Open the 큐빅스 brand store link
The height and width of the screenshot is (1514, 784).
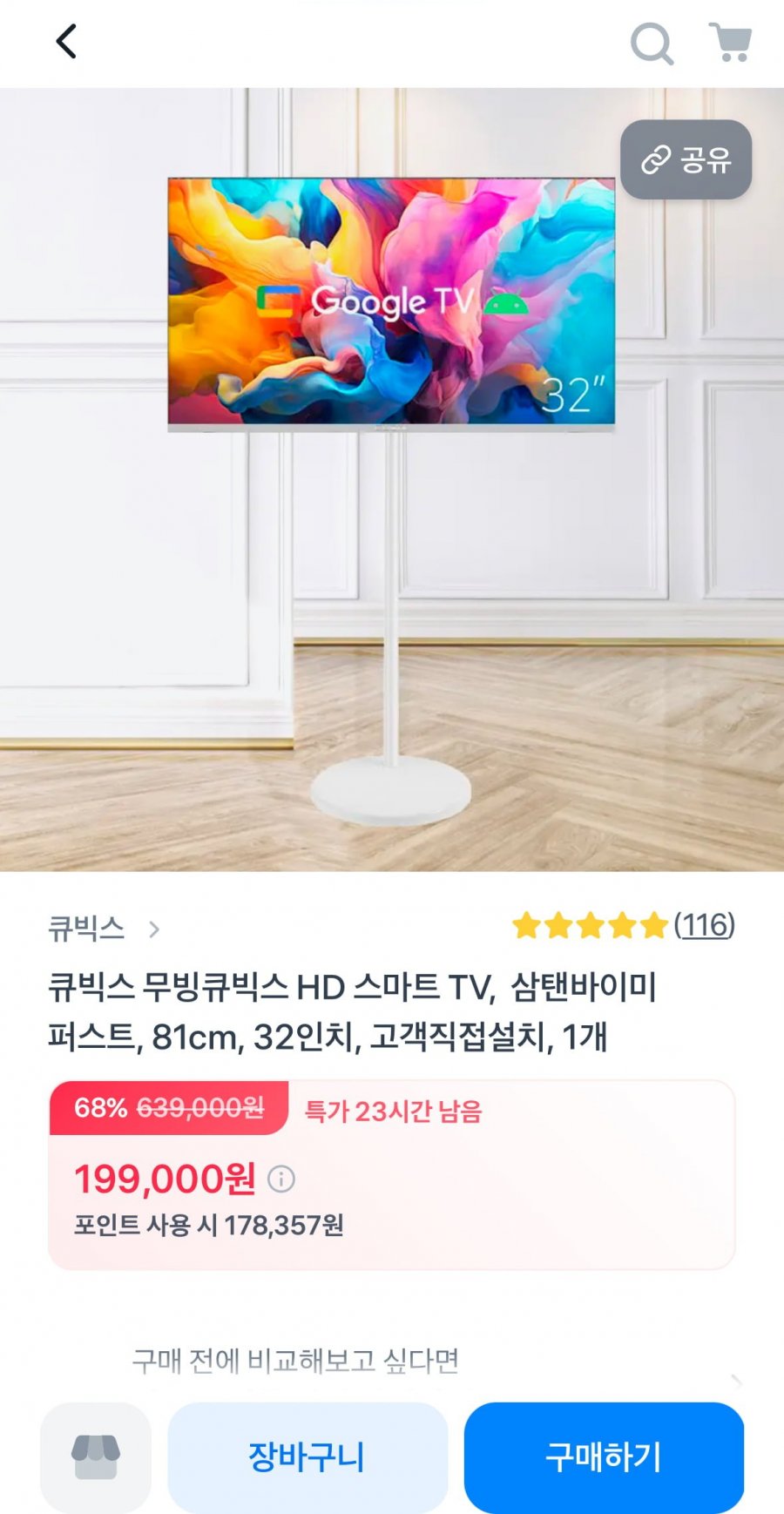pyautogui.click(x=104, y=929)
